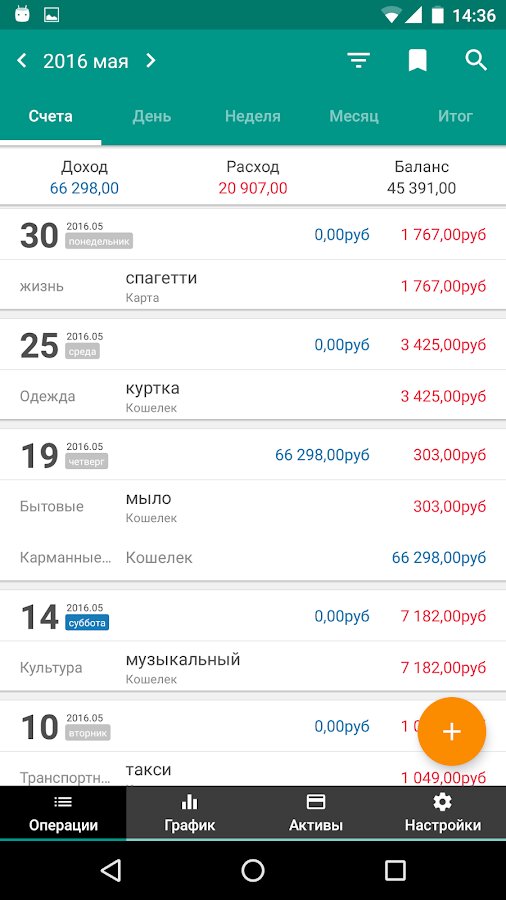Open the куртка expense entry

coord(253,395)
